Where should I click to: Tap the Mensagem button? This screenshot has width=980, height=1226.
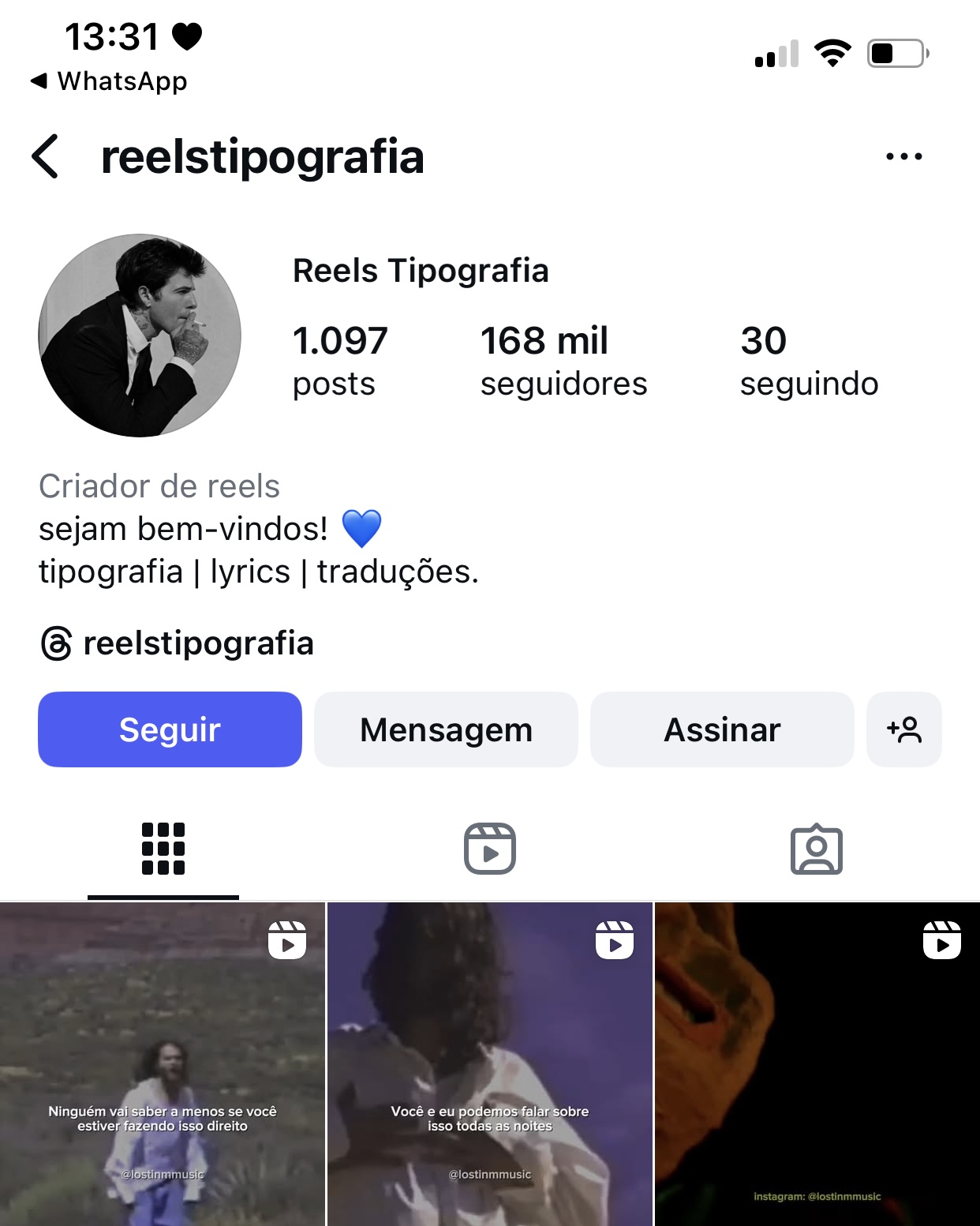(446, 729)
